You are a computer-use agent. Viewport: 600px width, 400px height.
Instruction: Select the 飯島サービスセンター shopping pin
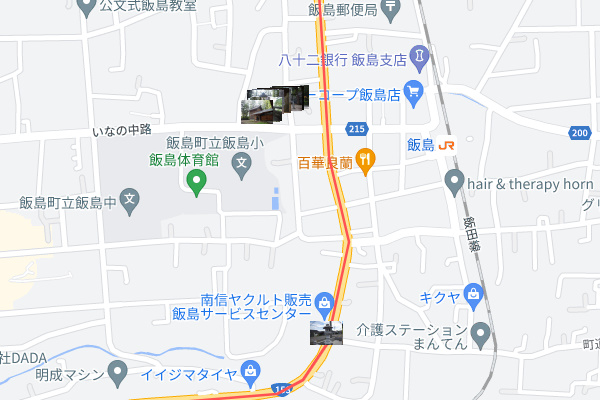[x=324, y=301]
